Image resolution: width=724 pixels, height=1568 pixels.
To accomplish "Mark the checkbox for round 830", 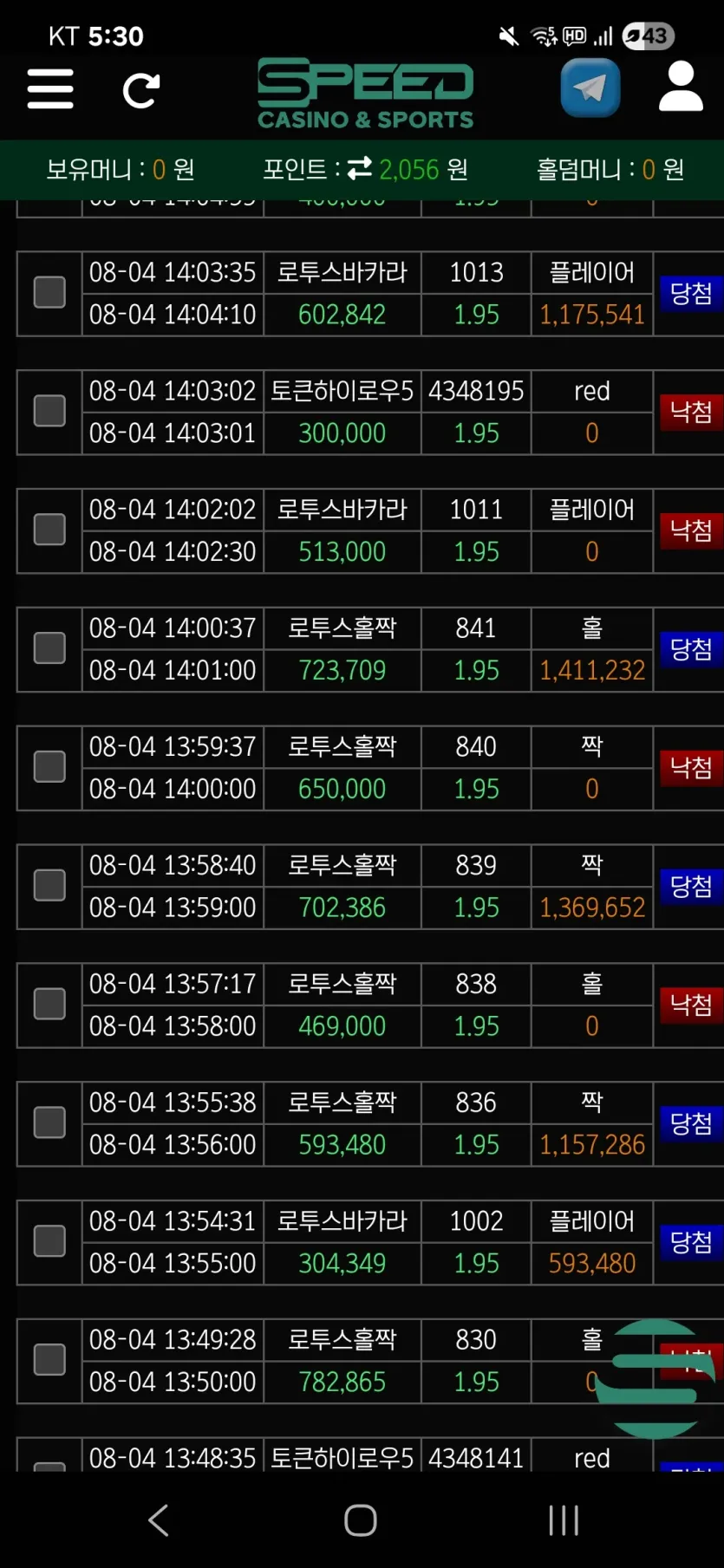I will pyautogui.click(x=49, y=1361).
